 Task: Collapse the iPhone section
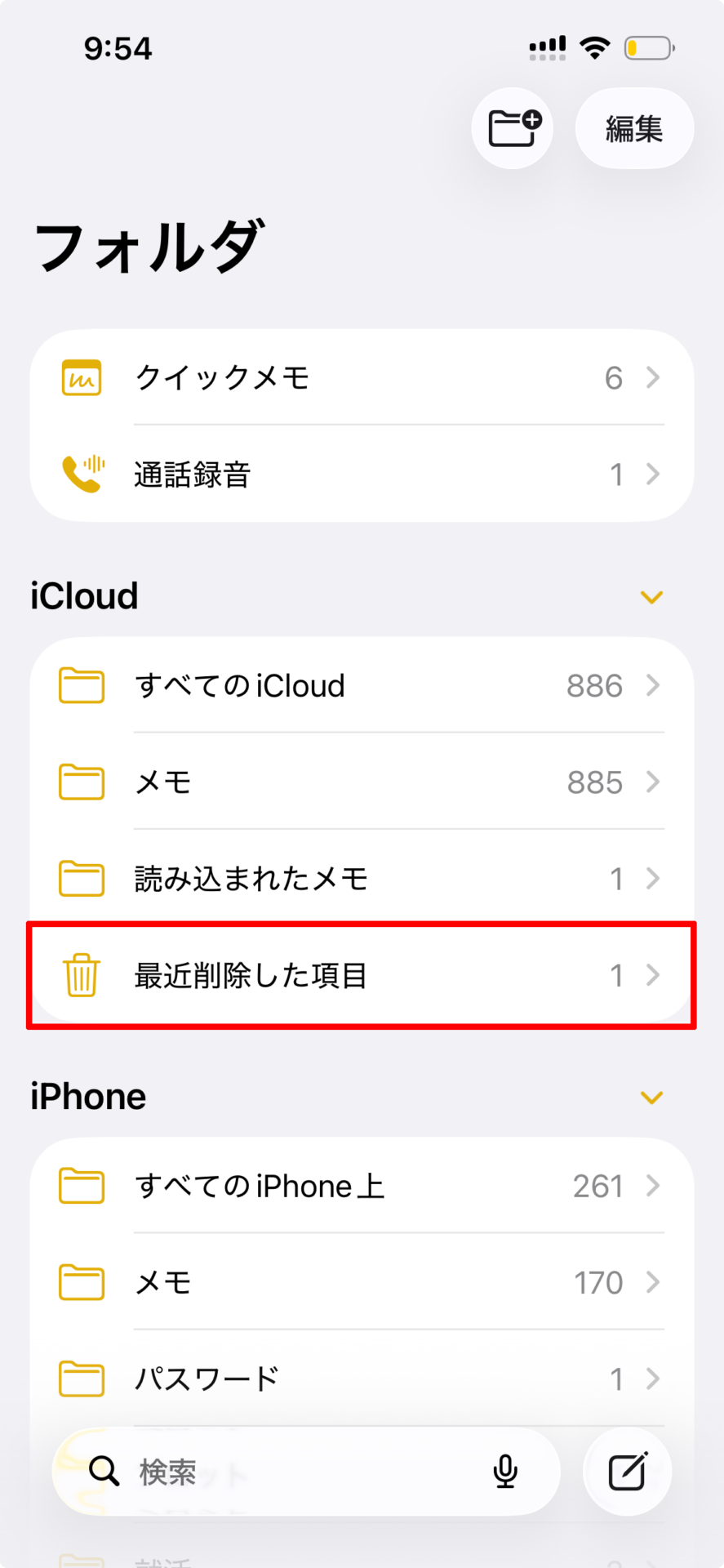pos(651,1097)
